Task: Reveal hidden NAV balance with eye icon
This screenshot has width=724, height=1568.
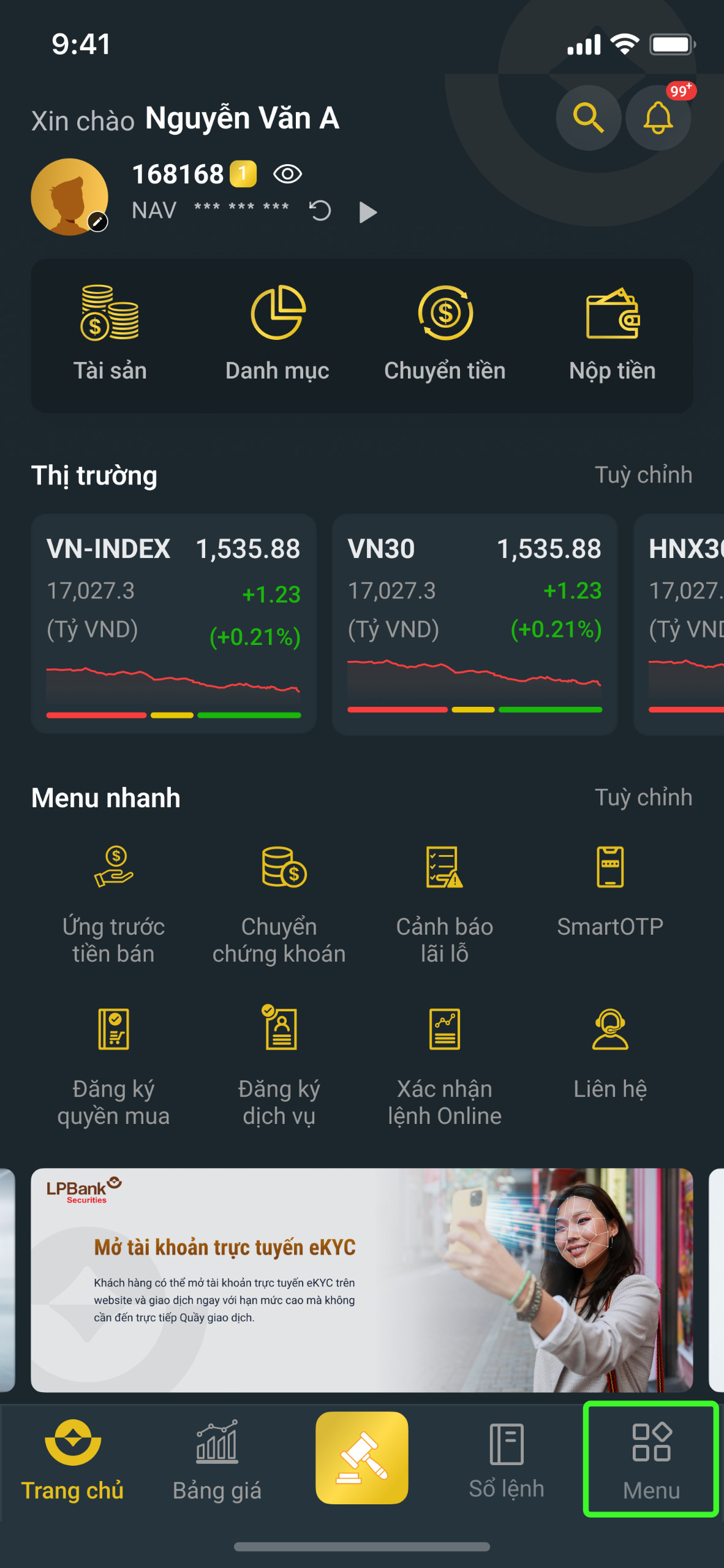Action: pos(287,175)
